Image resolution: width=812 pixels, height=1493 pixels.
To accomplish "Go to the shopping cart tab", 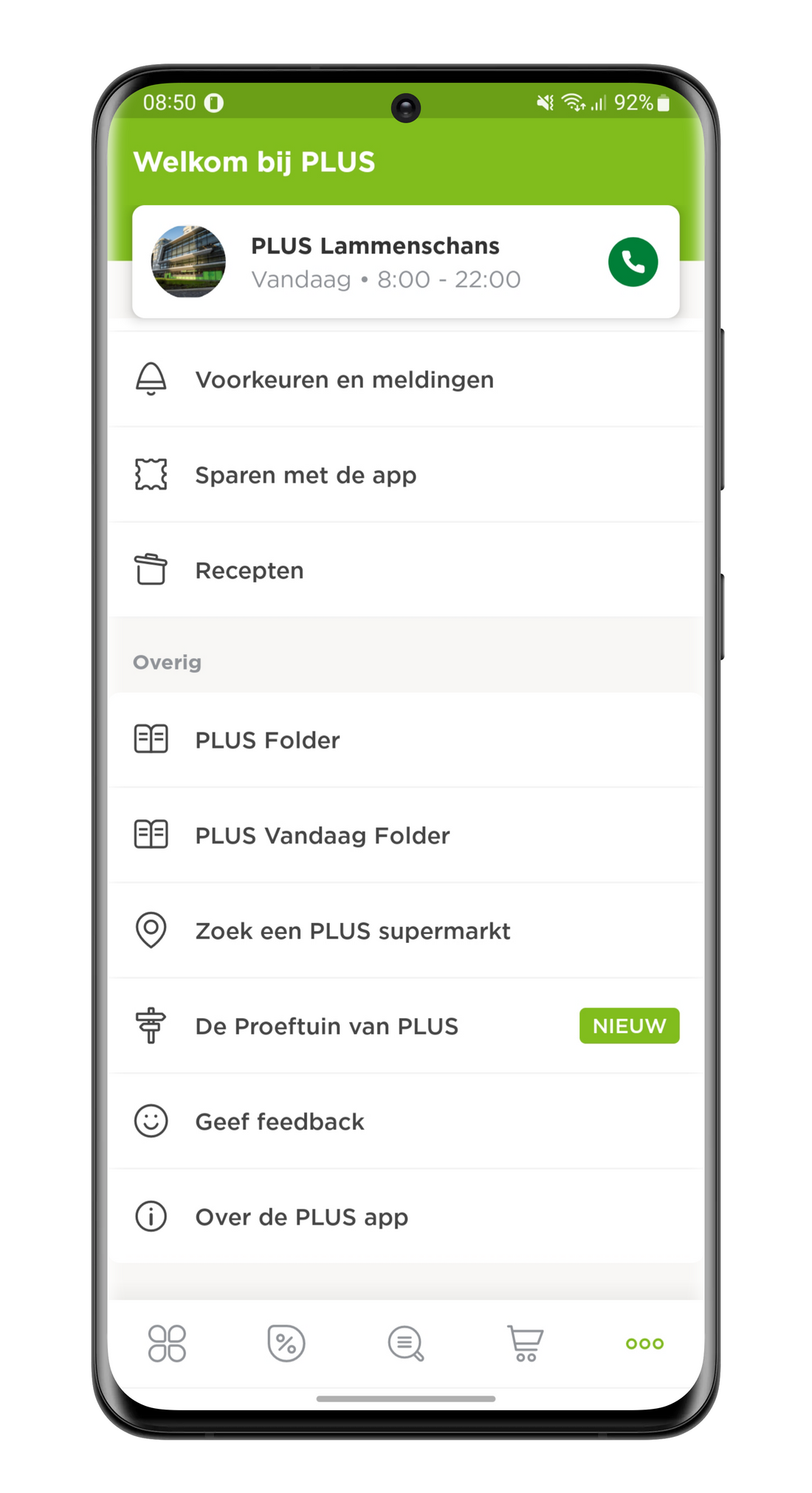I will pyautogui.click(x=525, y=1343).
